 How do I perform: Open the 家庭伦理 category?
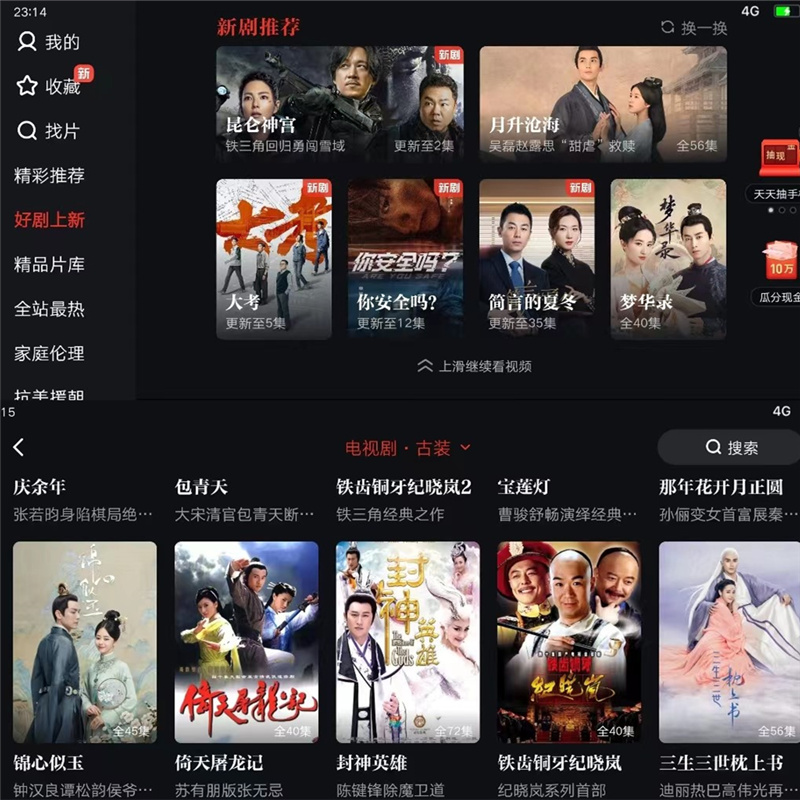(x=49, y=353)
